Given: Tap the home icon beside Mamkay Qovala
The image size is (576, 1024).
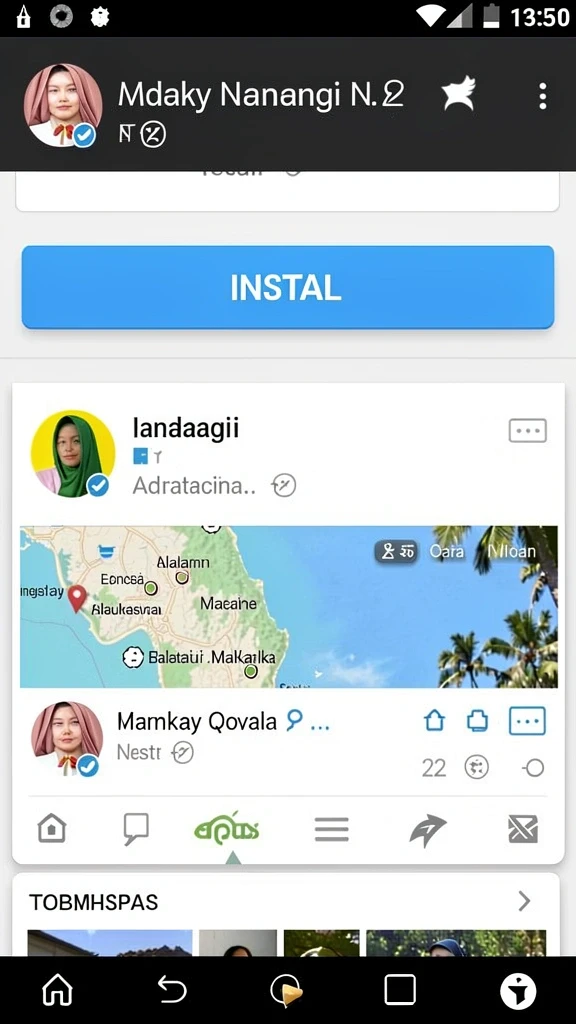Looking at the screenshot, I should point(434,722).
